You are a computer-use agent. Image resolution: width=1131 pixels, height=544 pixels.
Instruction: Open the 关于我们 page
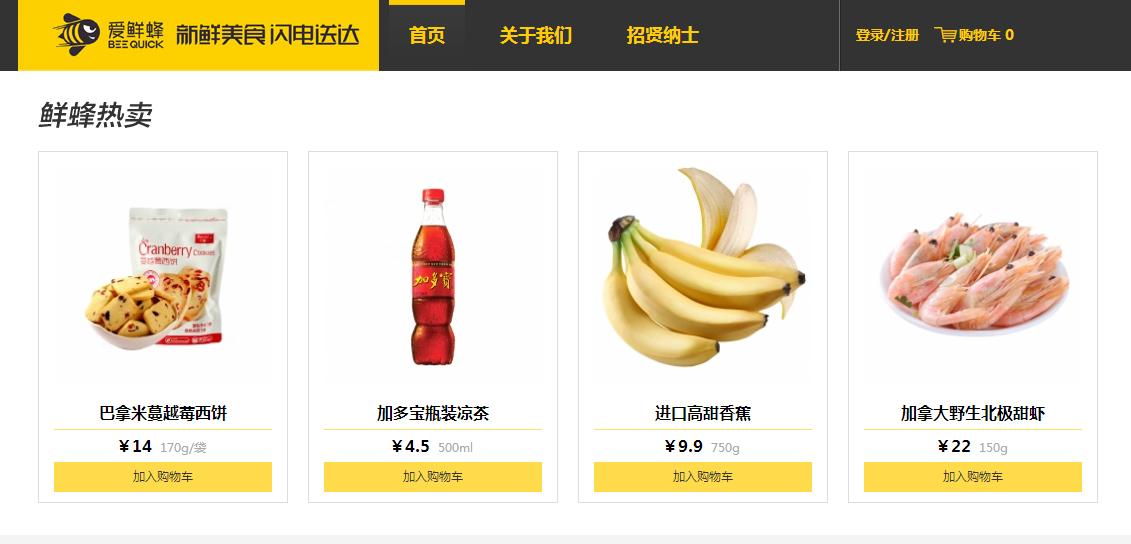536,36
